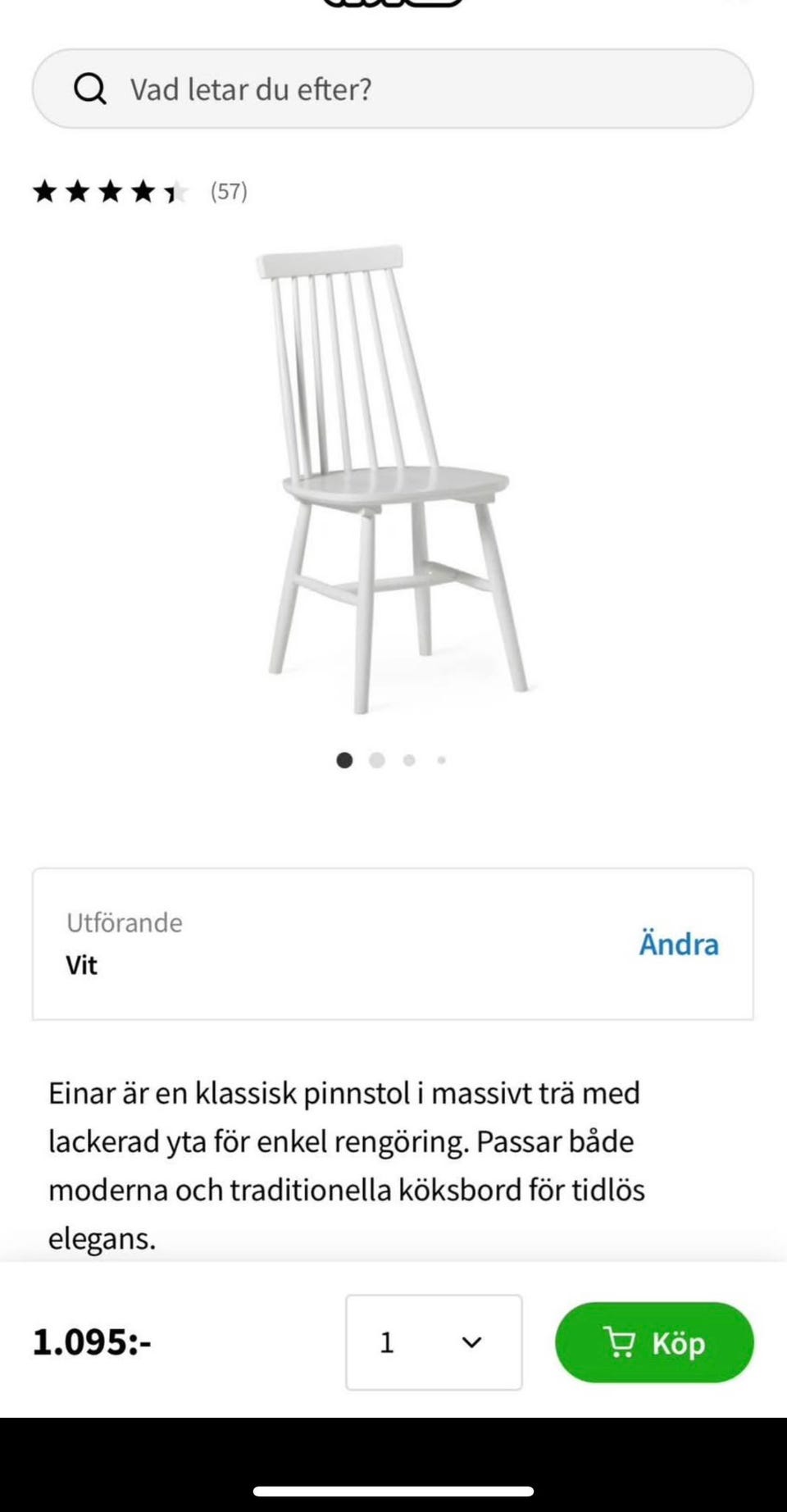Switch to the third image via its dot
787x1512 pixels.
pos(409,760)
